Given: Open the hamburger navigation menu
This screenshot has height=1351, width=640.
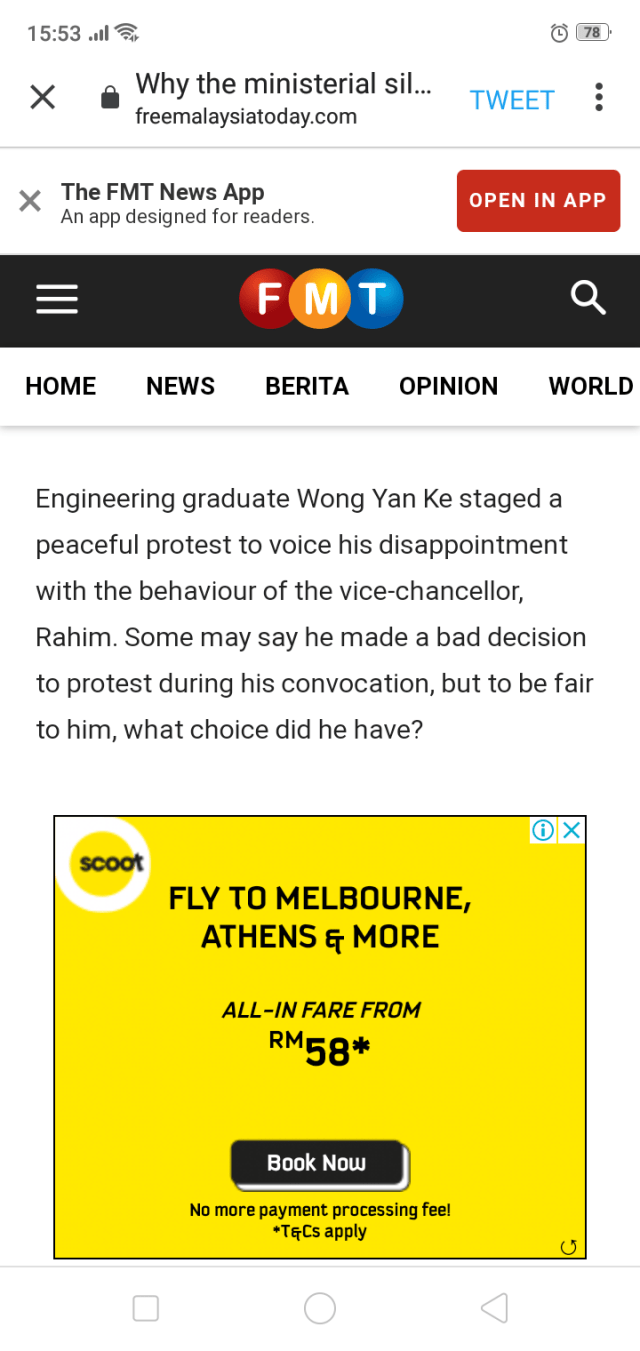Looking at the screenshot, I should coord(57,298).
